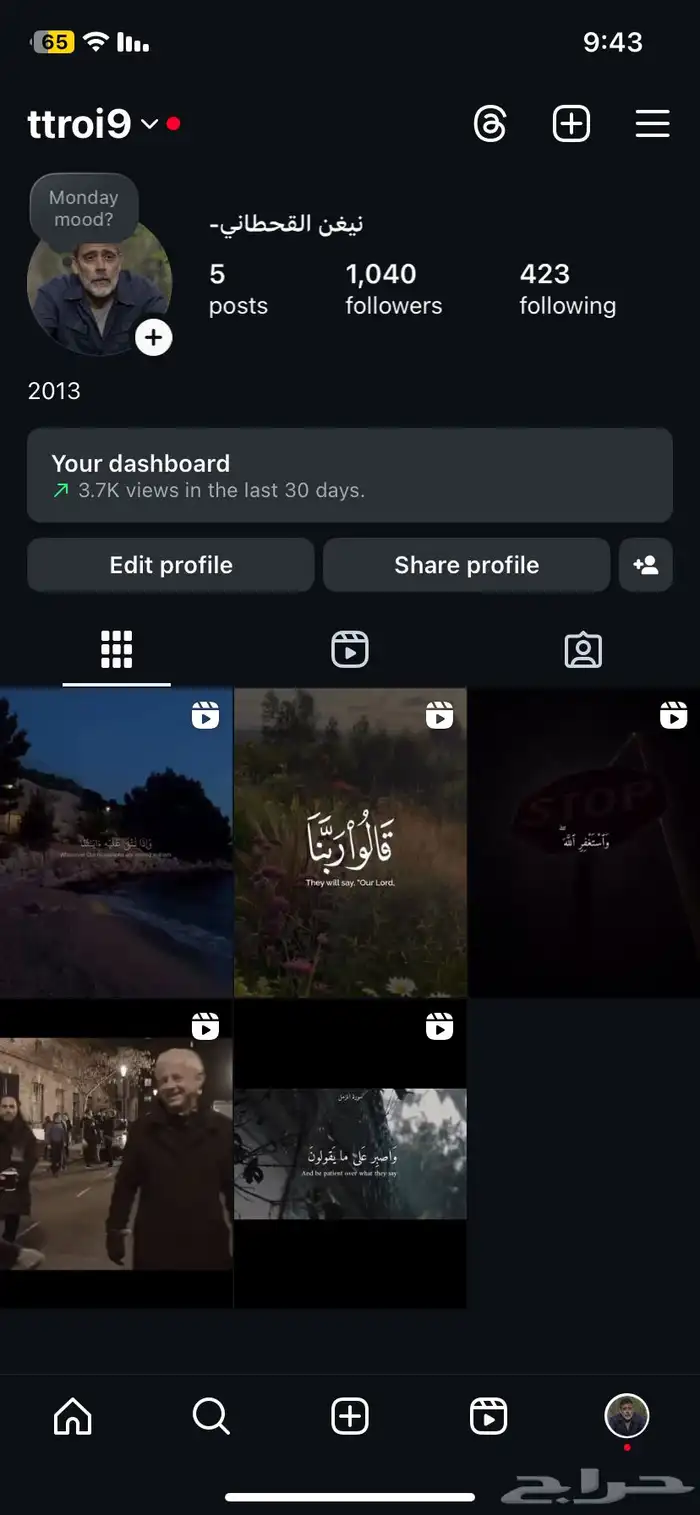Open the hamburger menu

coord(652,124)
